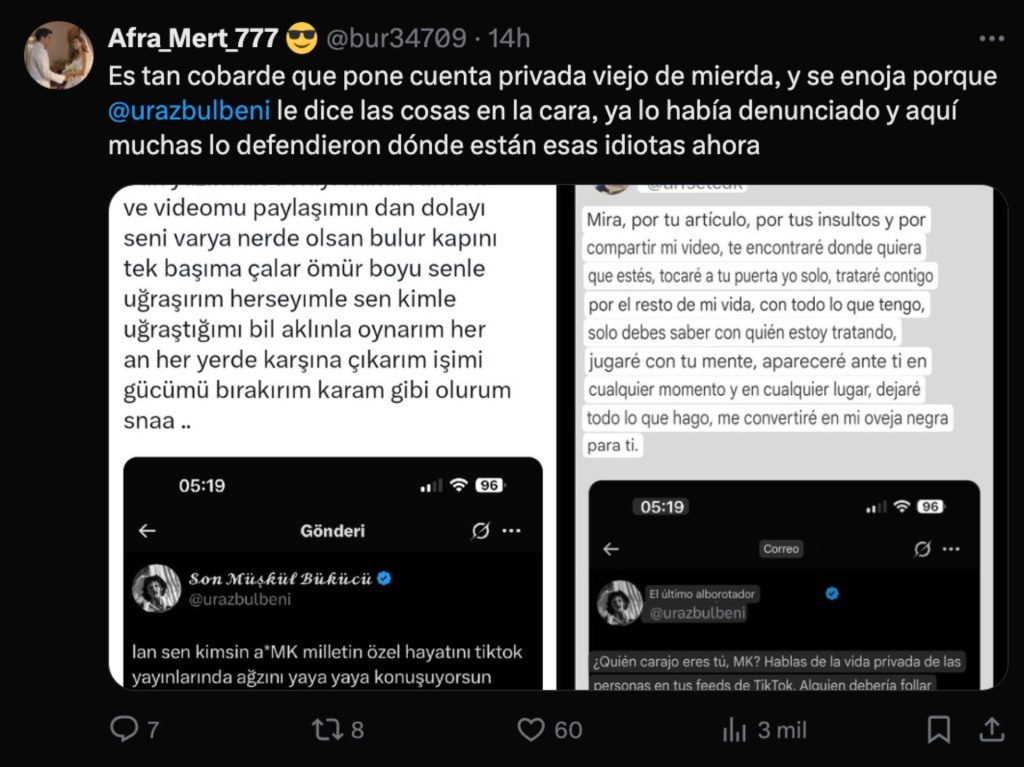Like Afra_Mert_777's tweet
This screenshot has width=1024, height=767.
[532, 730]
